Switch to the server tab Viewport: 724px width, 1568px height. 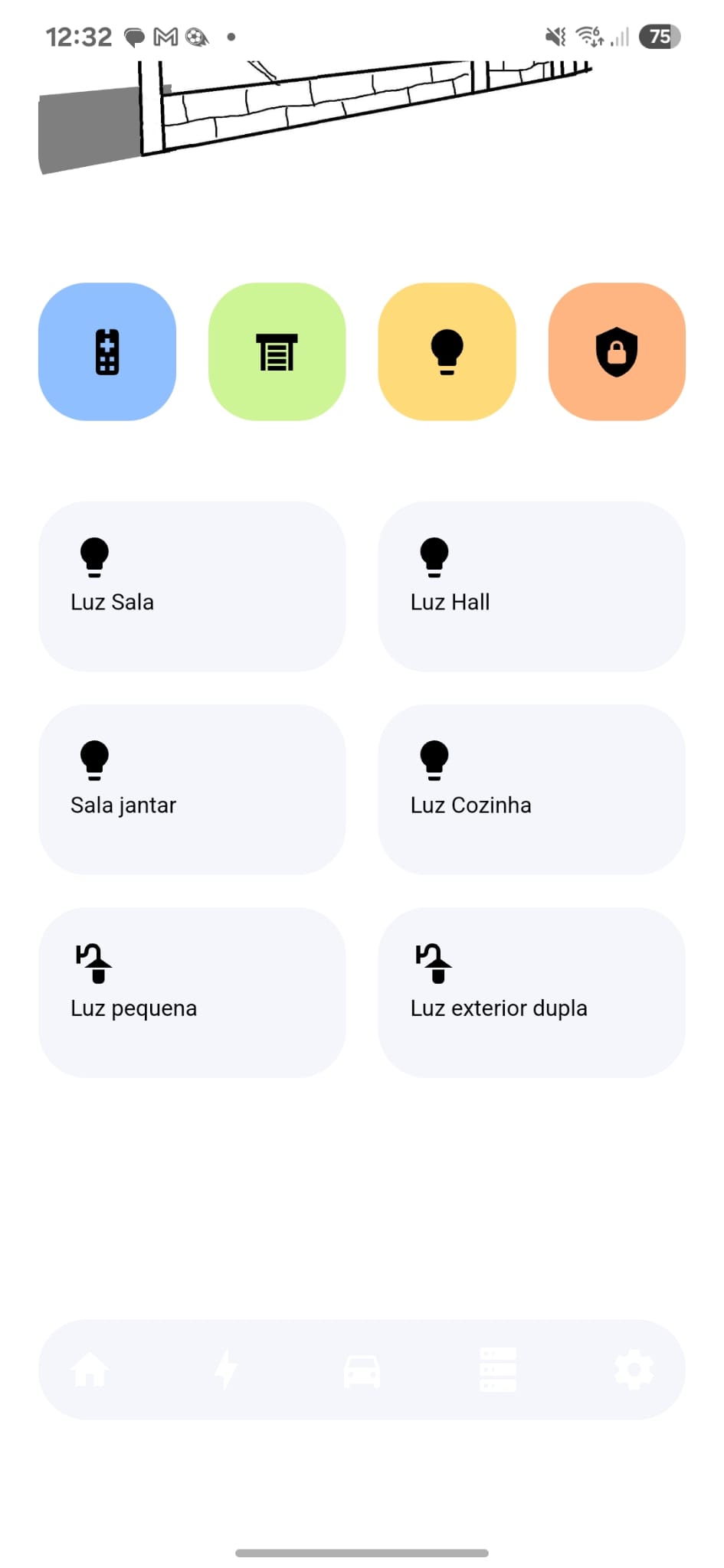[x=498, y=1369]
